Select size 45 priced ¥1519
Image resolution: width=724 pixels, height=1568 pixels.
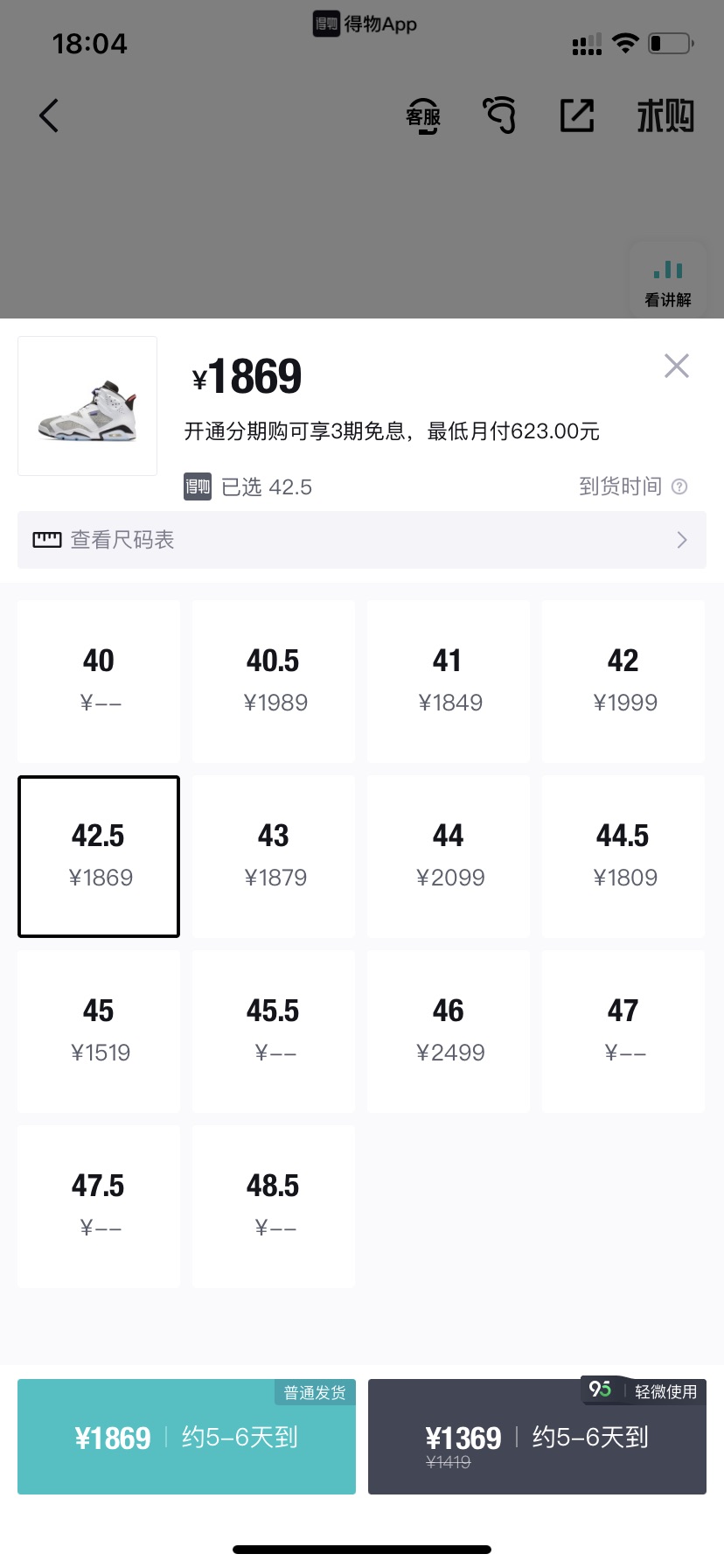(99, 1031)
